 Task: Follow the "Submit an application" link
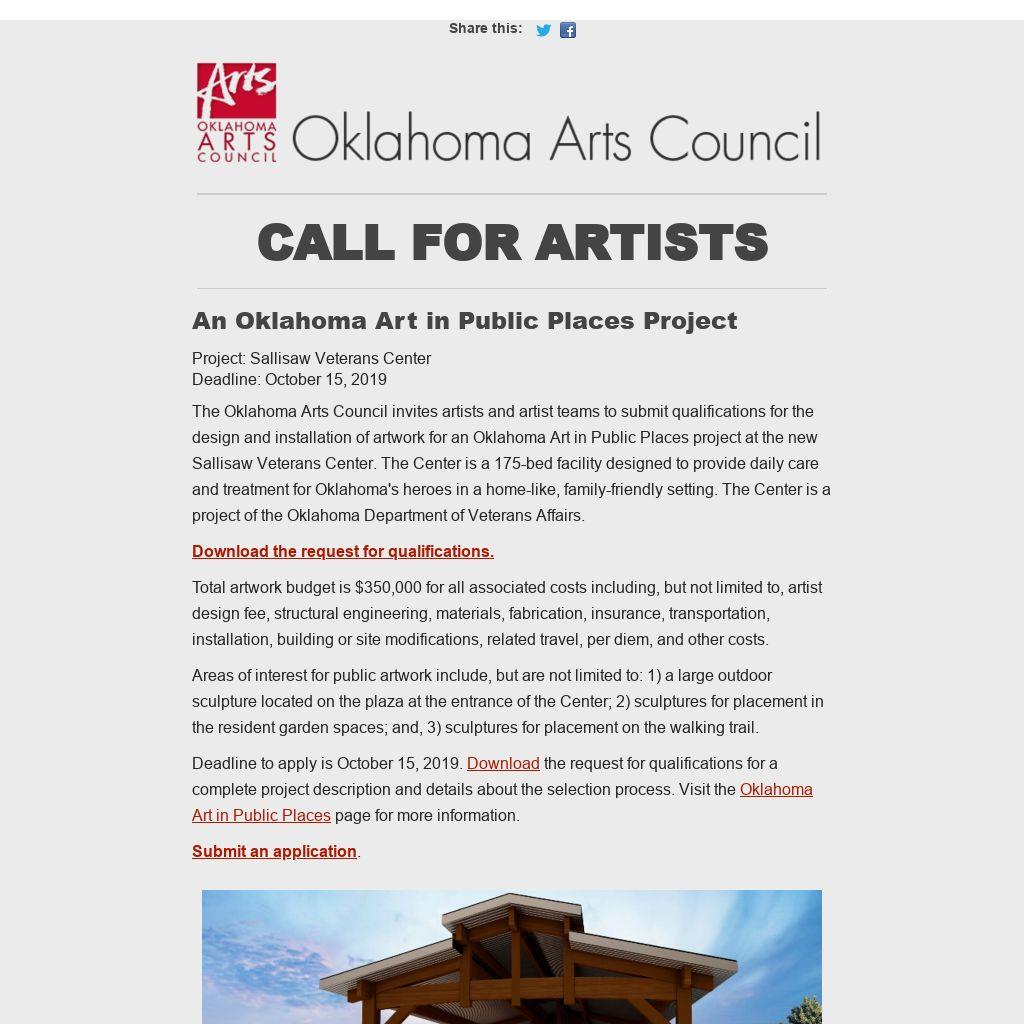point(274,851)
